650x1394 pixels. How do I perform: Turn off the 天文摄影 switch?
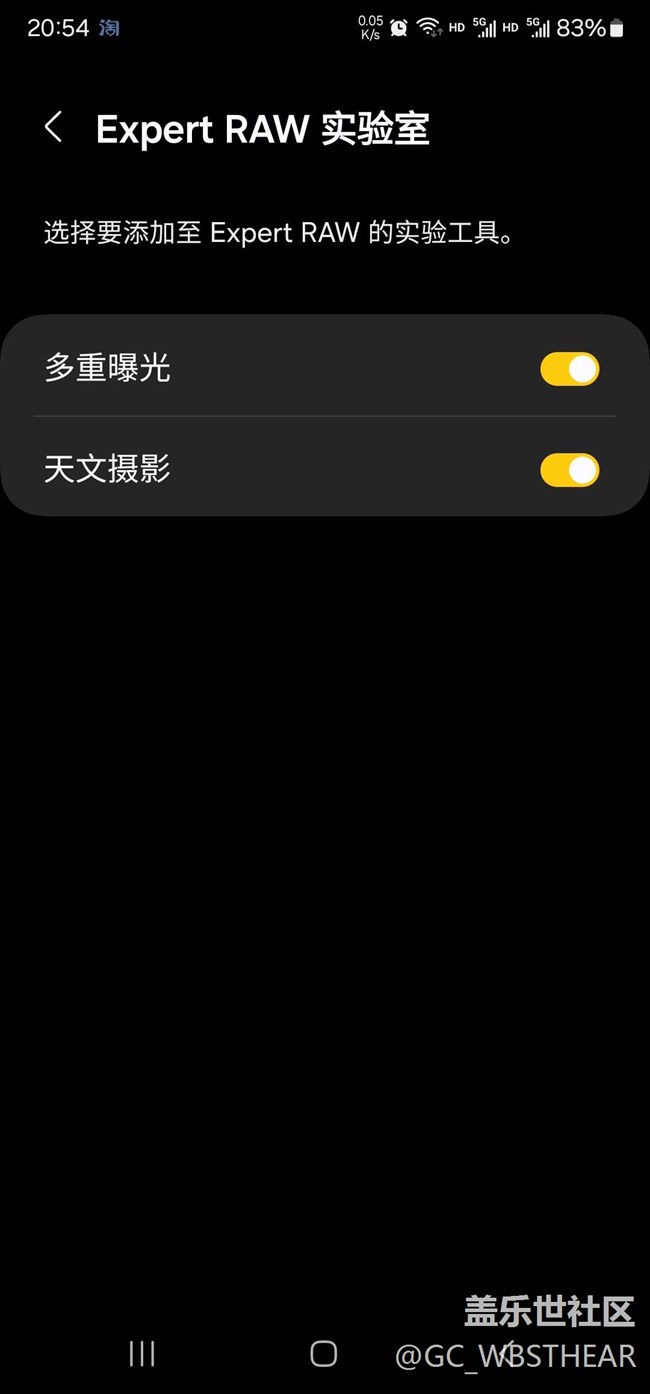click(x=569, y=469)
